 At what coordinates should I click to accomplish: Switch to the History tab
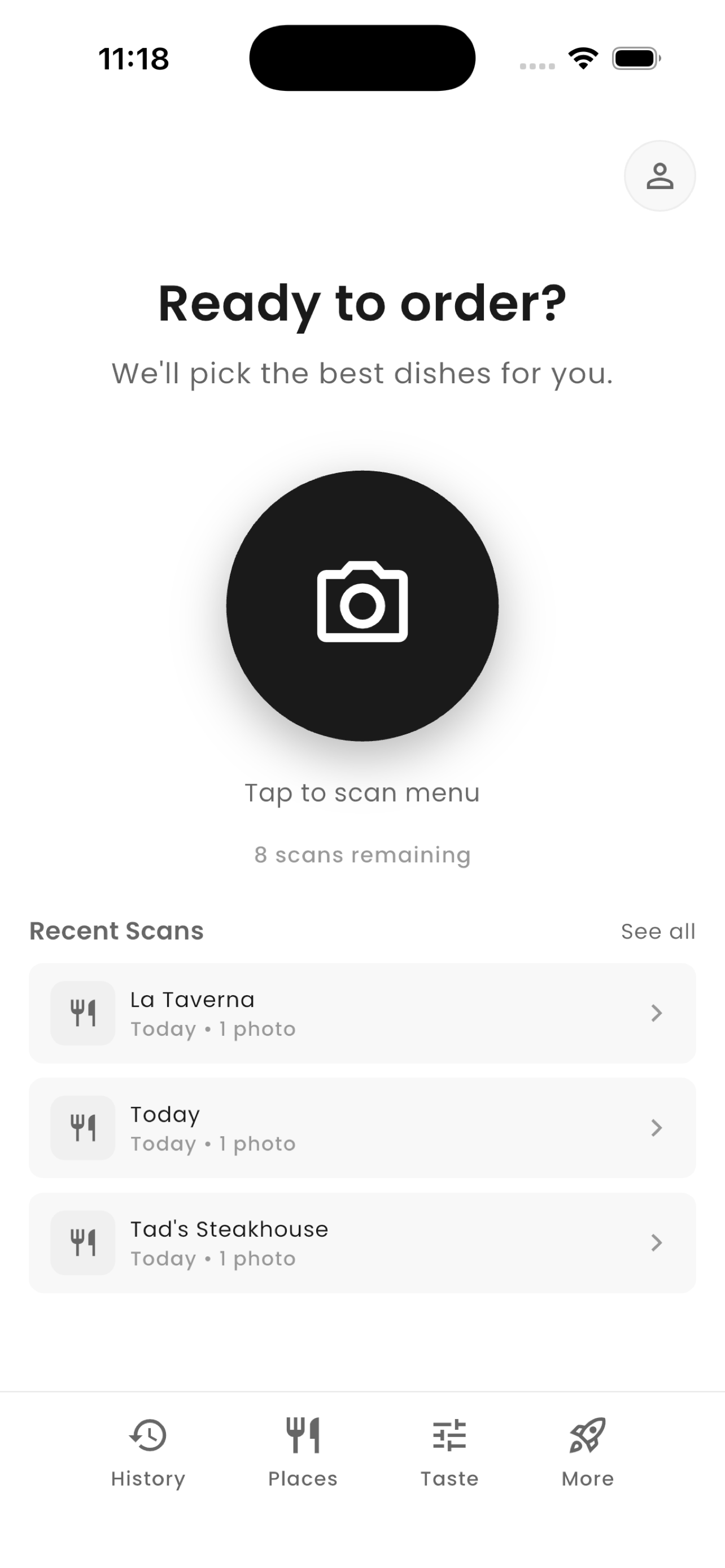[x=147, y=1449]
